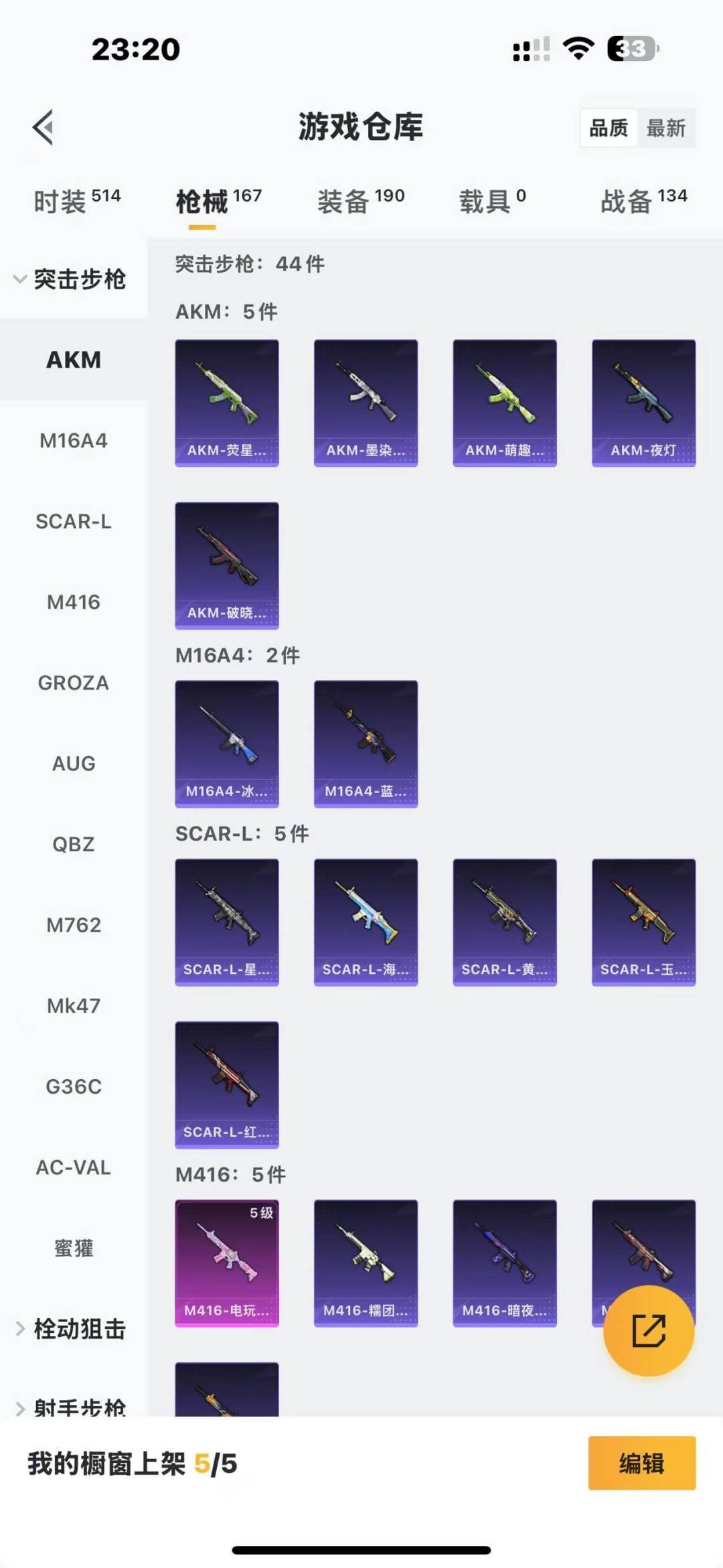Jump to the M762 section
The width and height of the screenshot is (723, 1568).
point(74,925)
